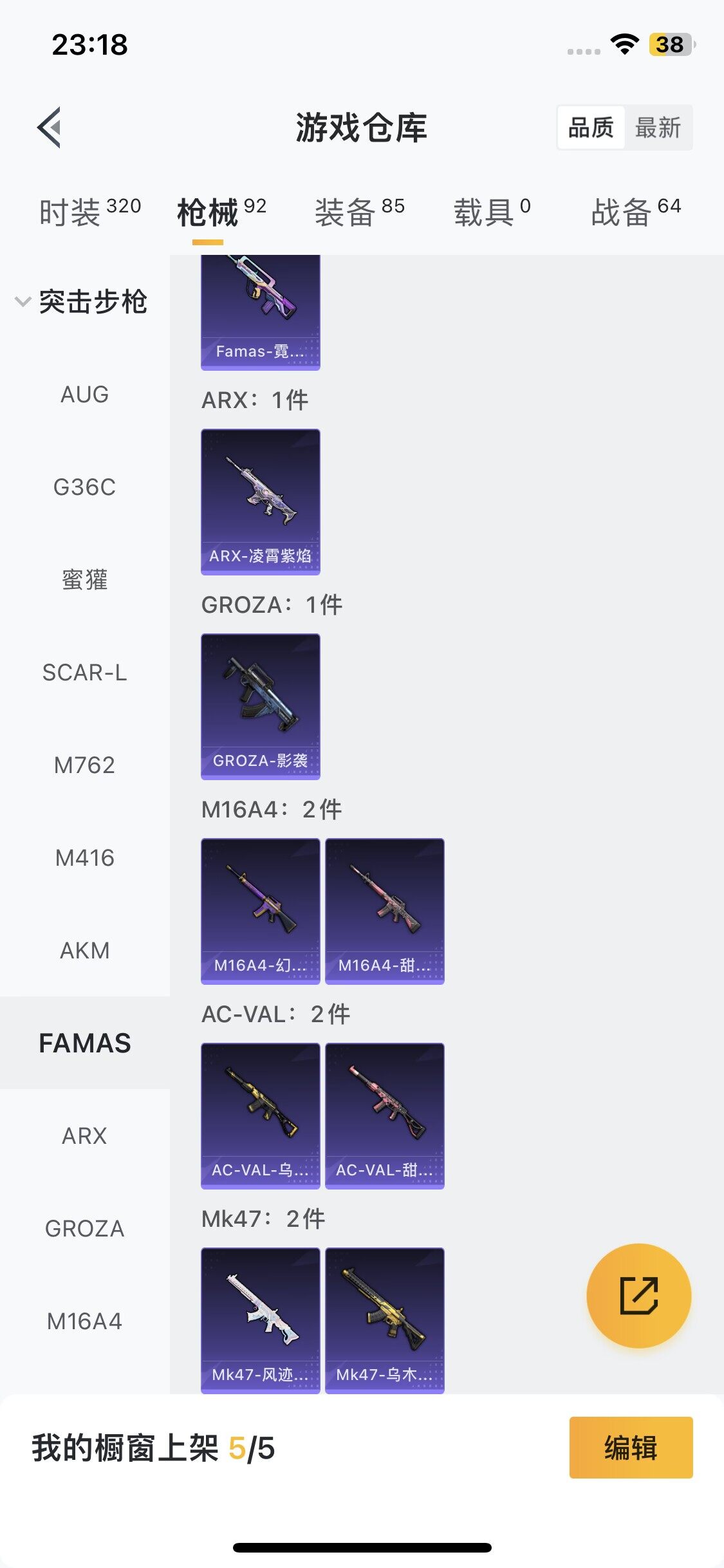Screen dimensions: 724x1568
Task: Tap the orange share floating button
Action: [638, 1296]
